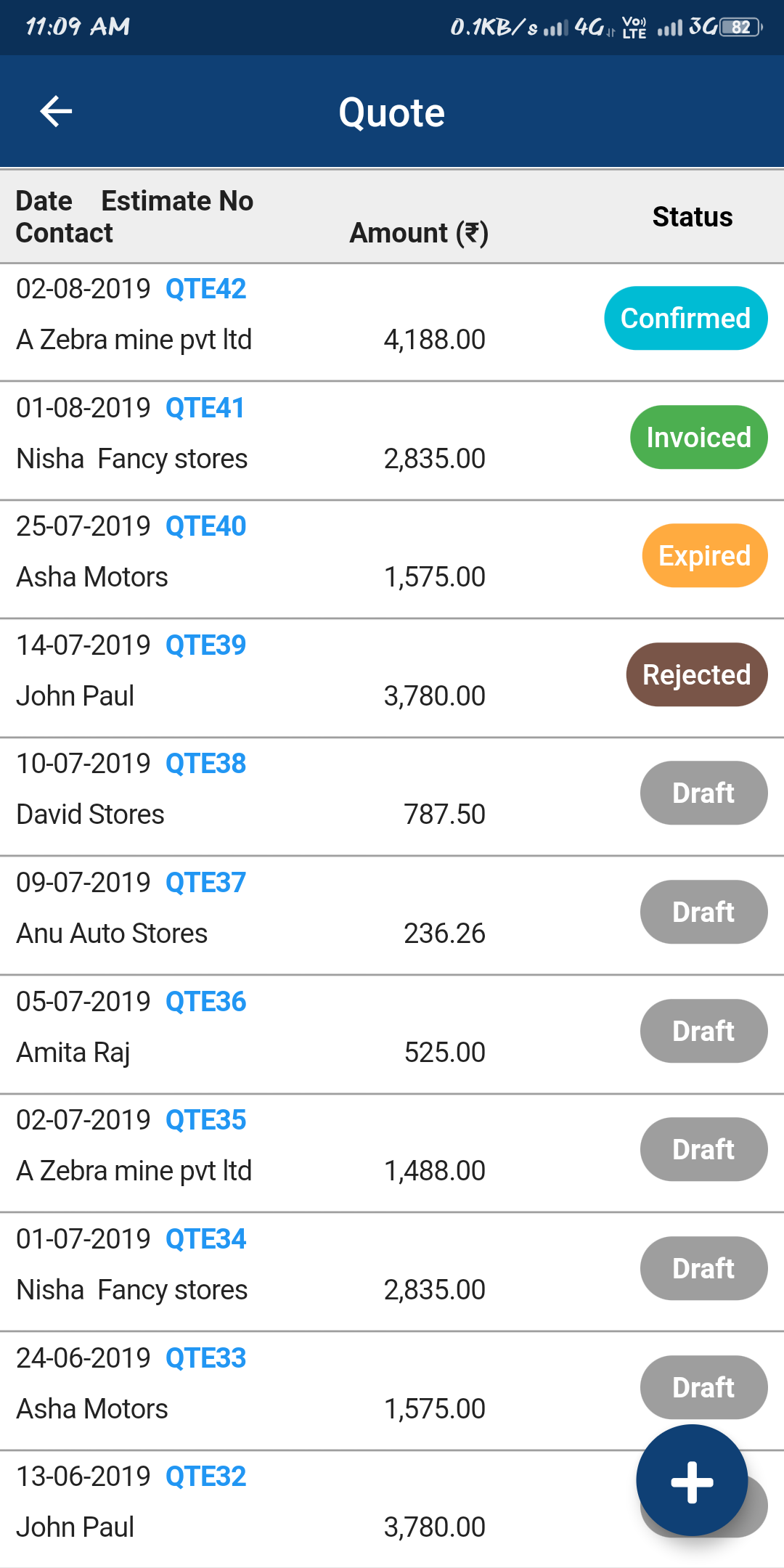Go back using the arrow icon
This screenshot has width=784, height=1568.
click(x=56, y=112)
